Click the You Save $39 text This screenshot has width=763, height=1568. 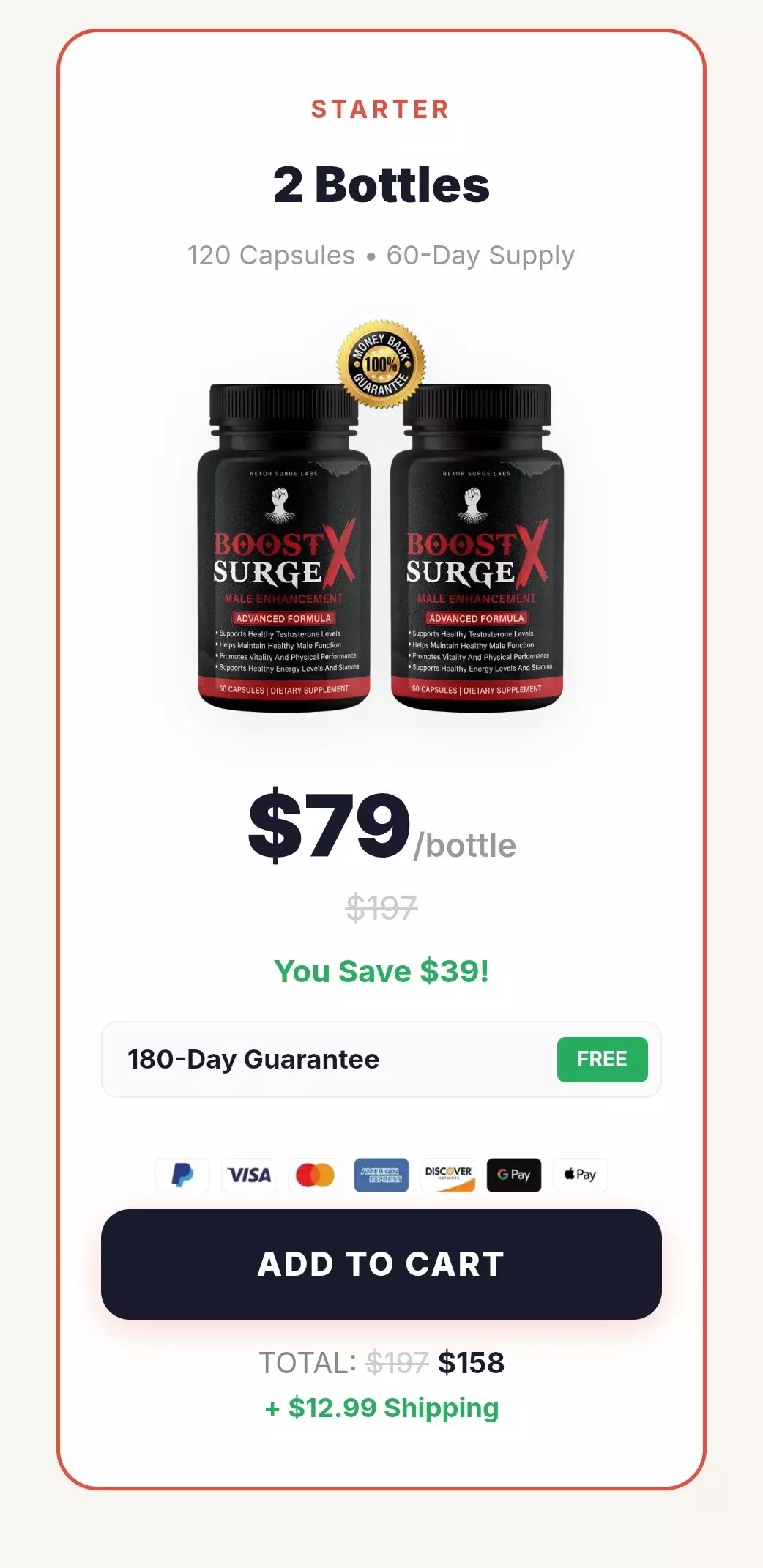381,971
